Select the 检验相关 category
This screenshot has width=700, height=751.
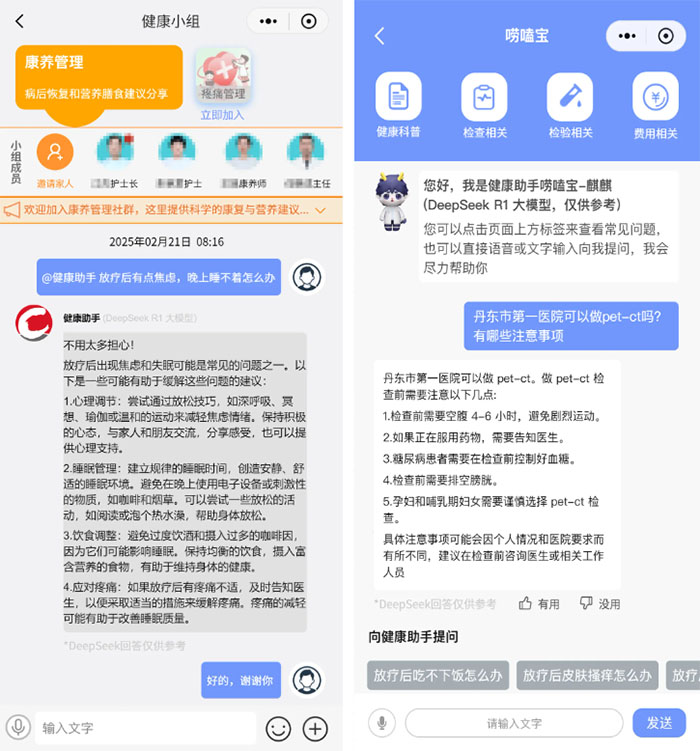tap(570, 105)
